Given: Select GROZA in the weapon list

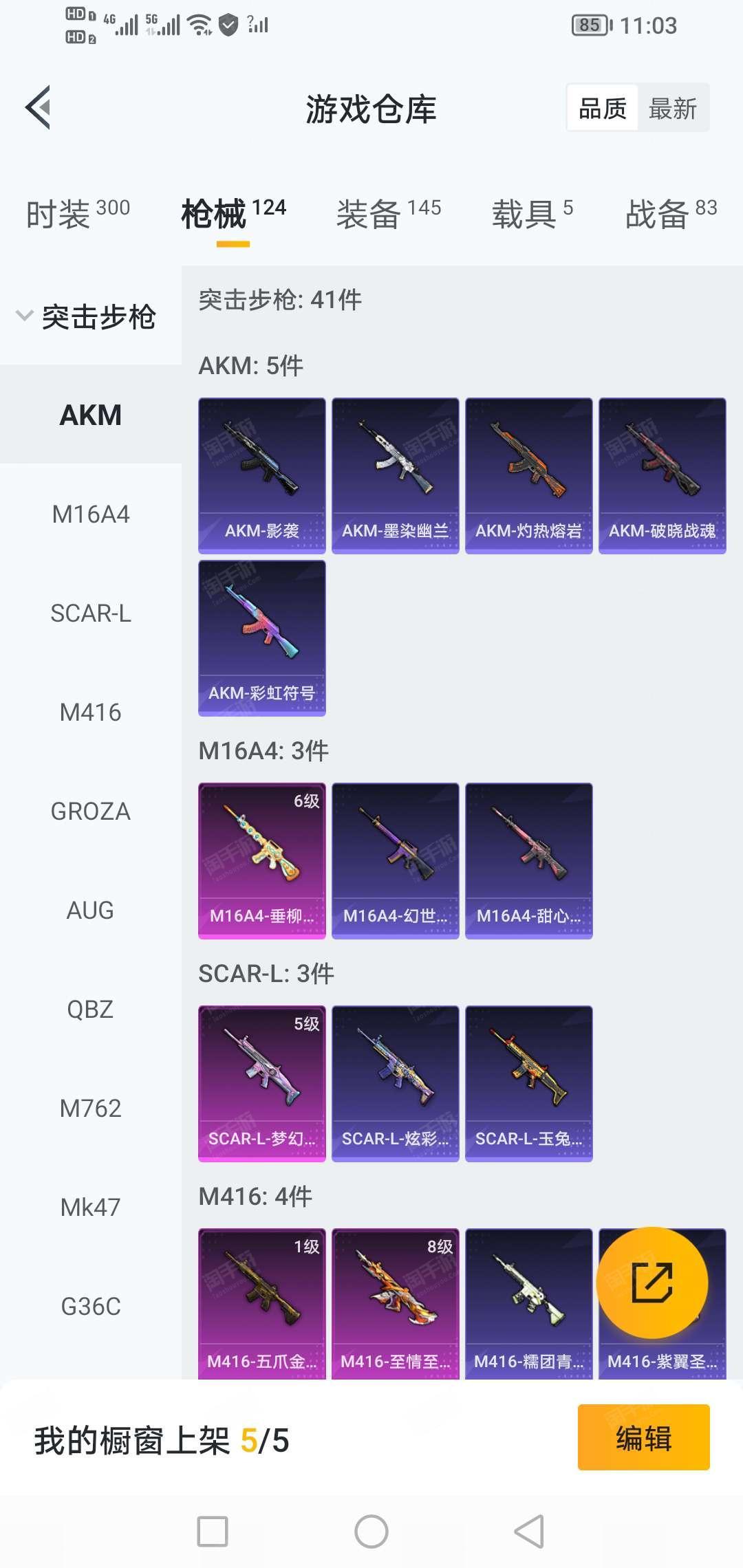Looking at the screenshot, I should point(91,812).
